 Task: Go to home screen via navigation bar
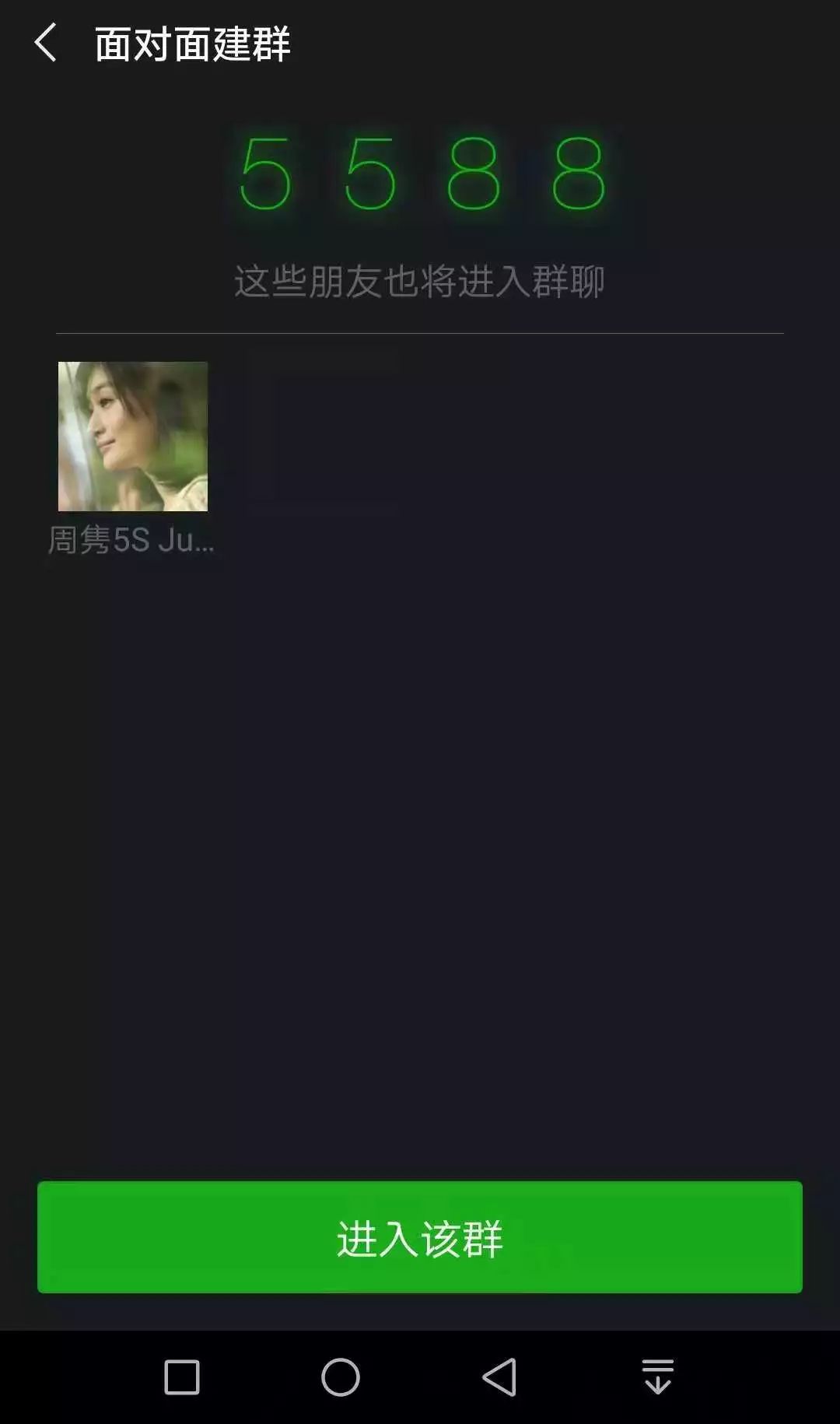tap(341, 1377)
